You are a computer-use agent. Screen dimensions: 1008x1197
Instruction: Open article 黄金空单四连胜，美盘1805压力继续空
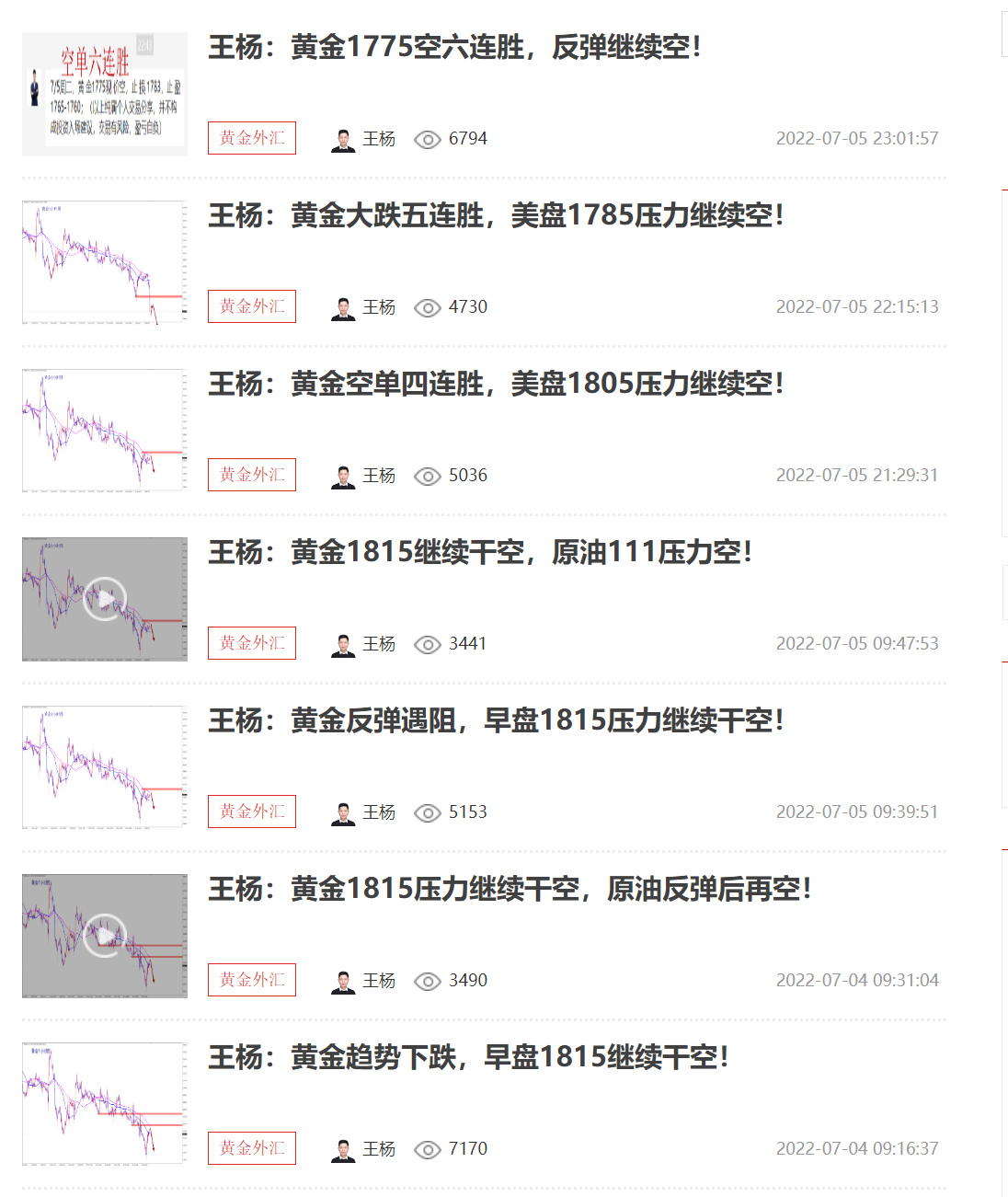click(x=496, y=384)
